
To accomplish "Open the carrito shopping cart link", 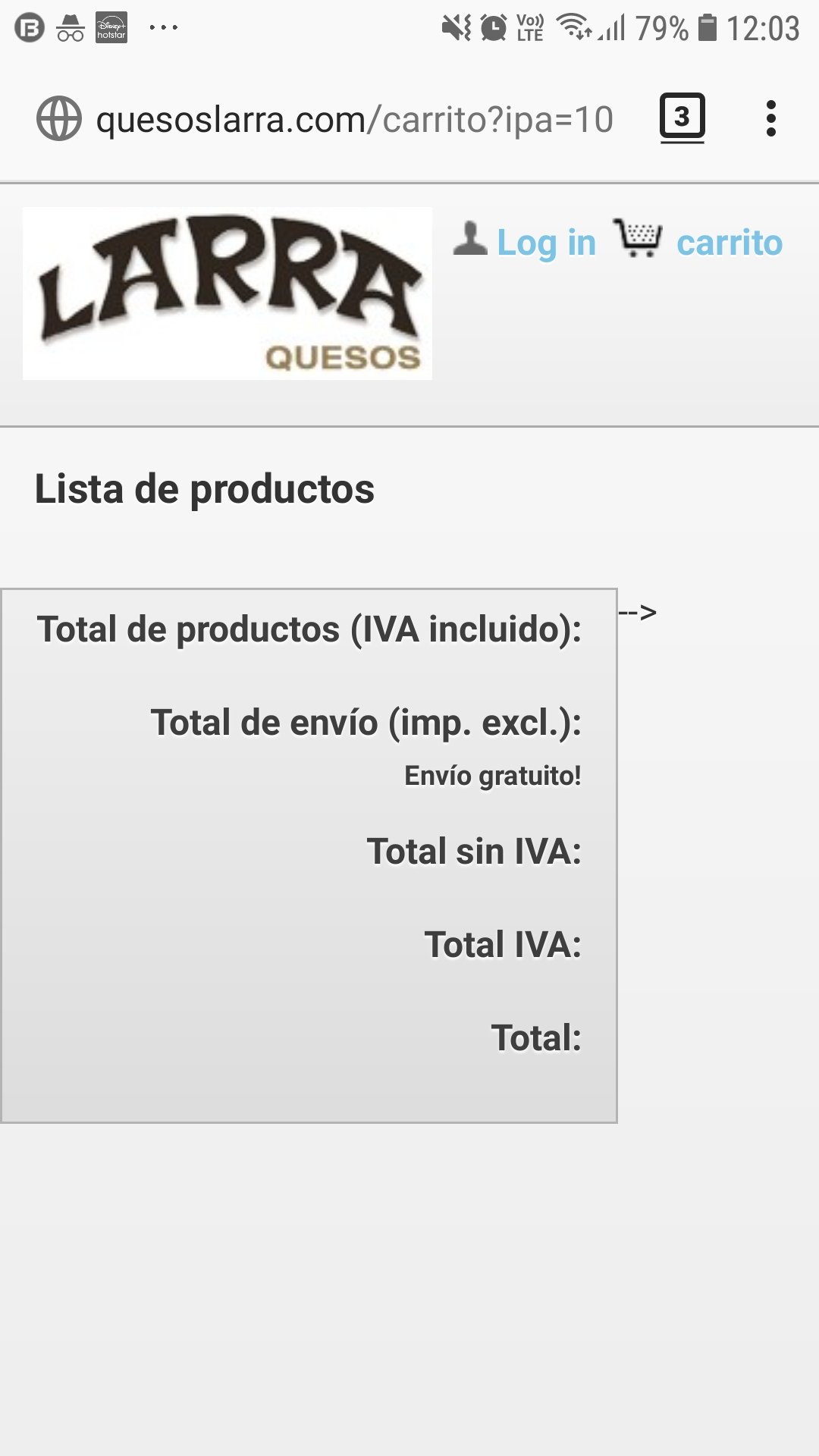I will (x=728, y=243).
